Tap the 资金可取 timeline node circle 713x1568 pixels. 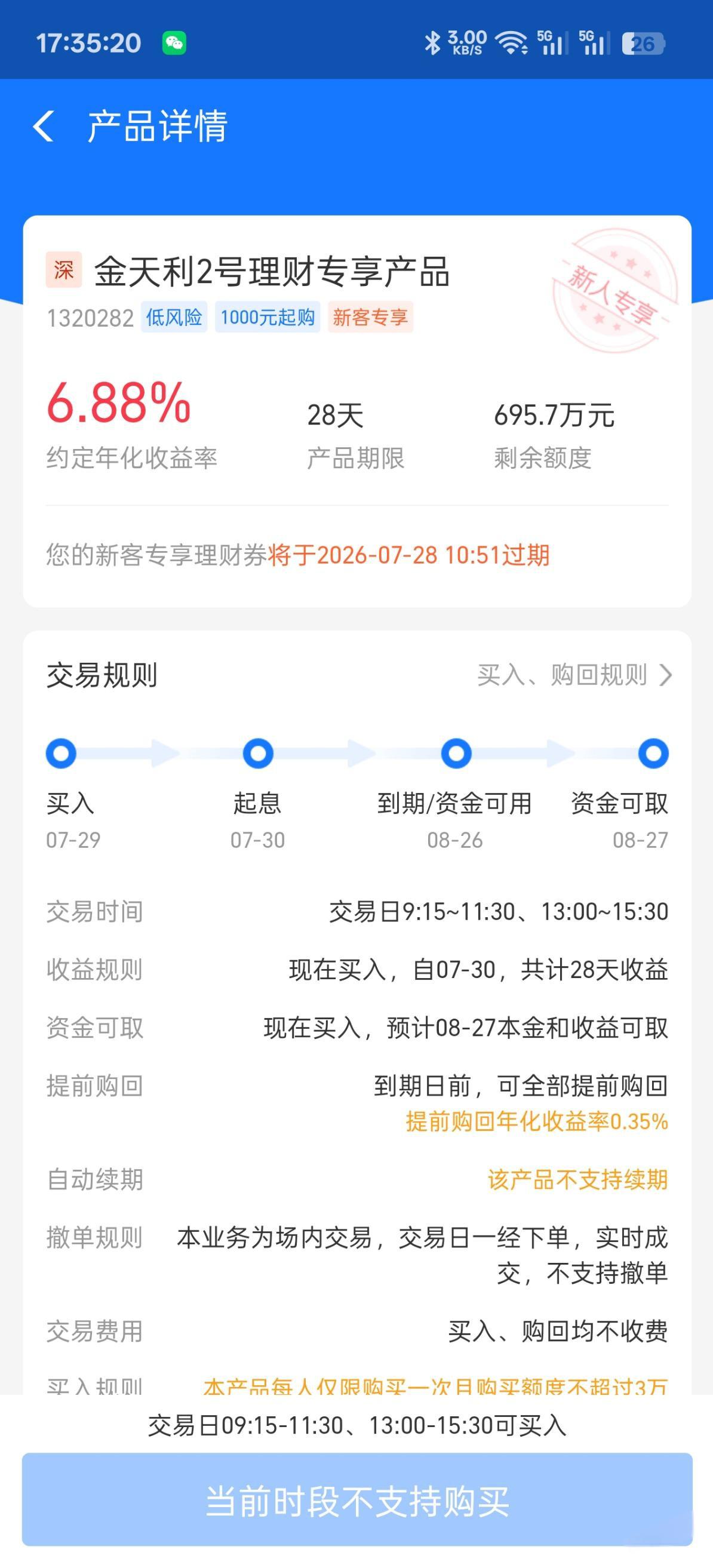652,753
